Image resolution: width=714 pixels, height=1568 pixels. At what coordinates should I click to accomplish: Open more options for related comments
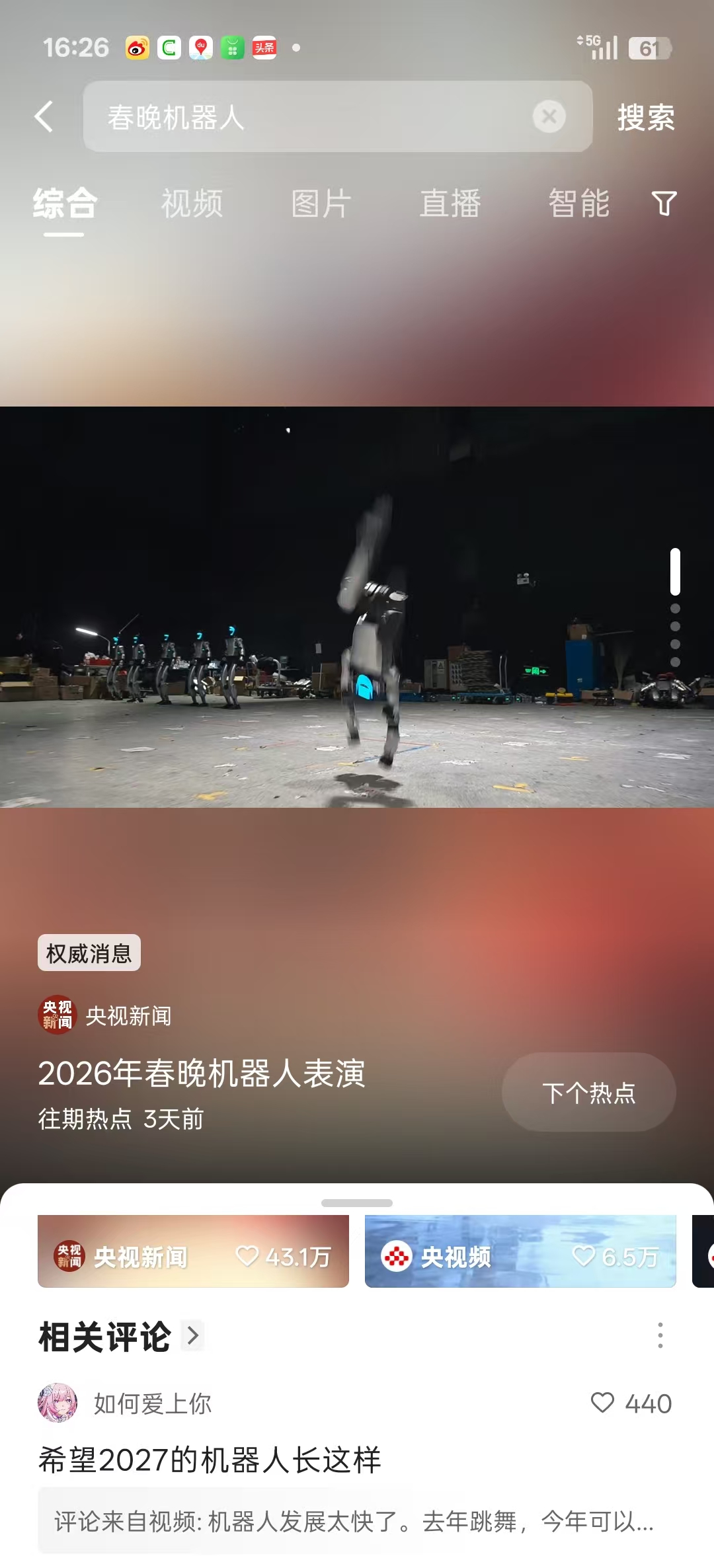click(x=660, y=1336)
